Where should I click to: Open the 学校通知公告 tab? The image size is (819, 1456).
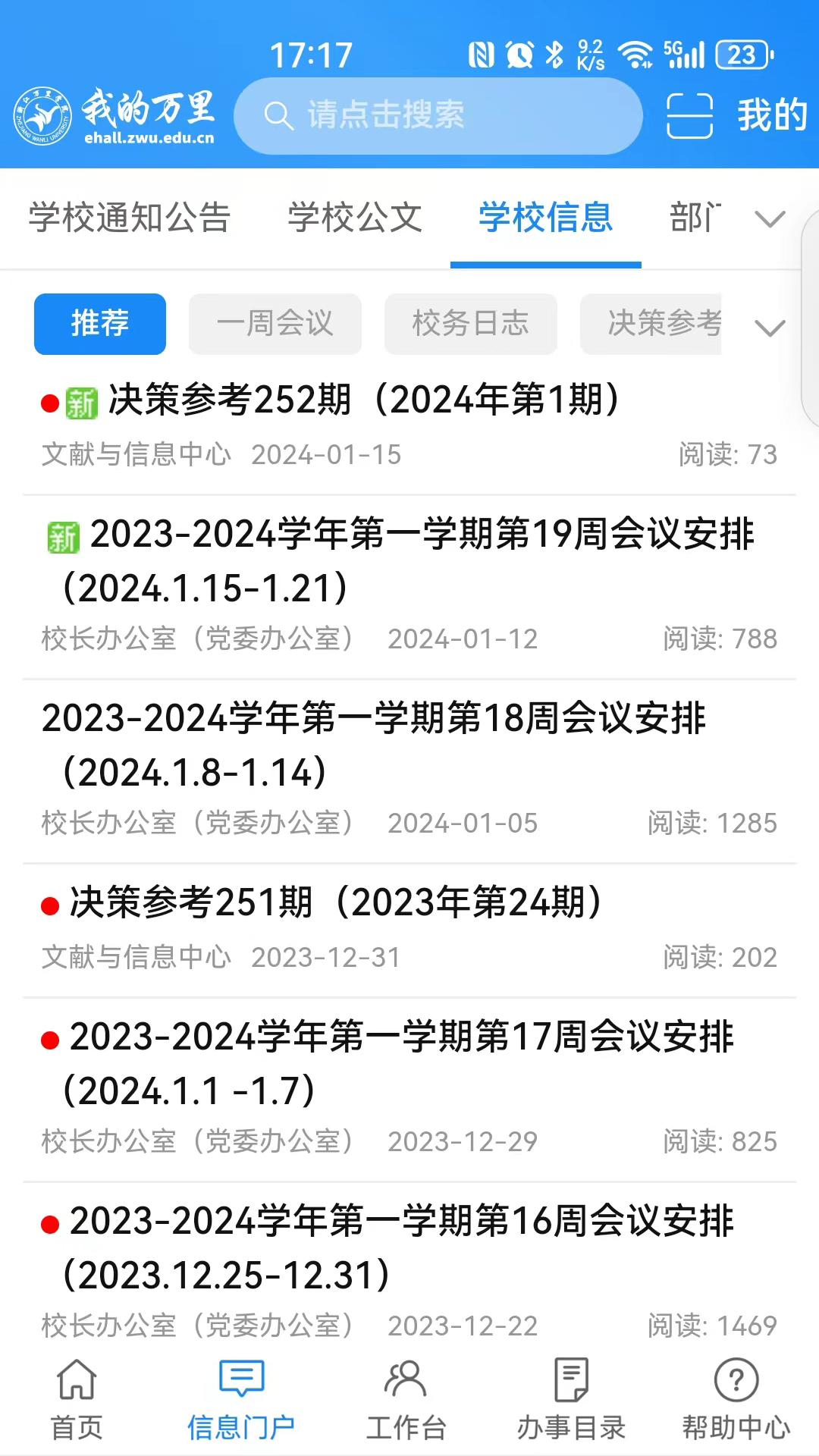click(130, 218)
